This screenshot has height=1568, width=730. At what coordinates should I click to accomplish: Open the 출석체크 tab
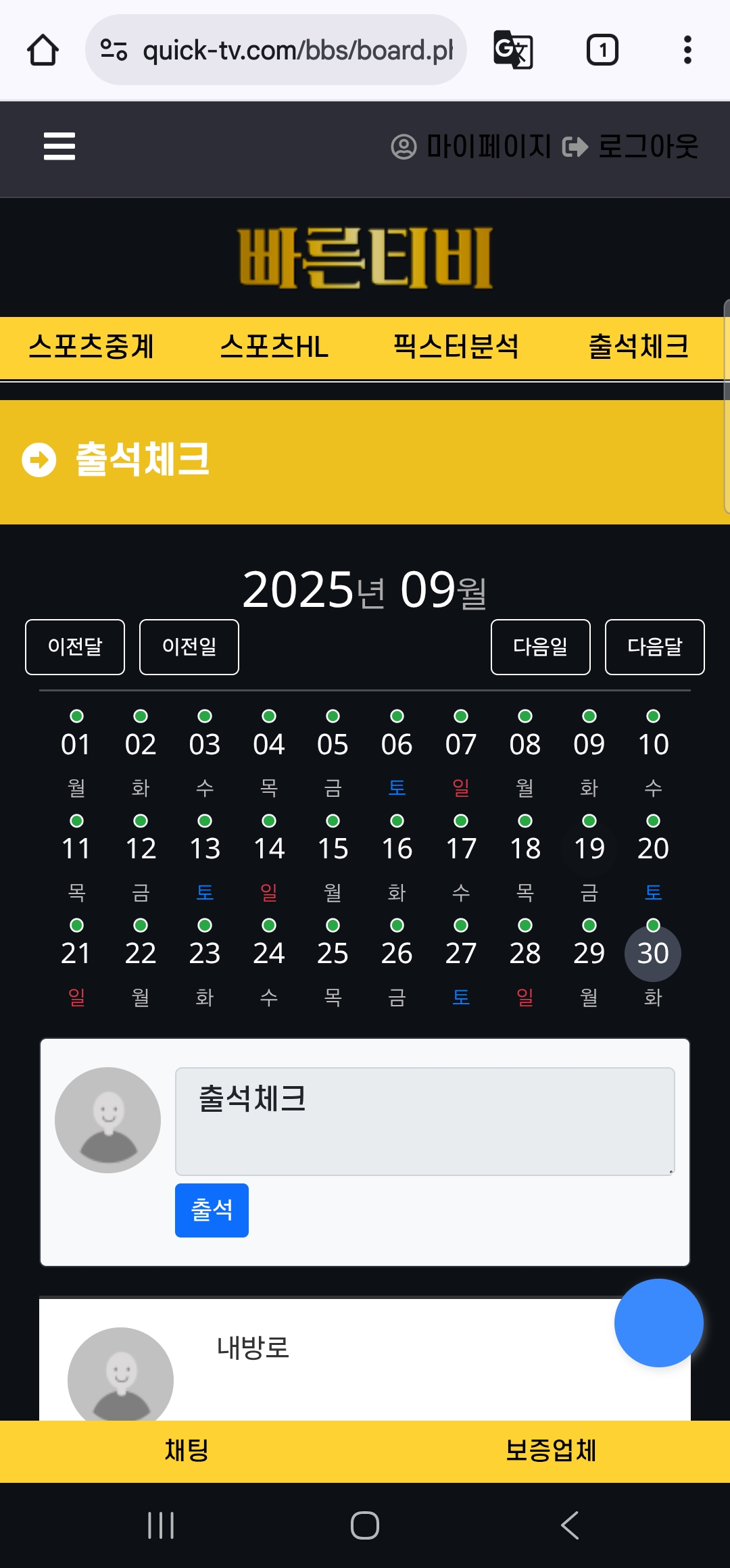click(639, 347)
